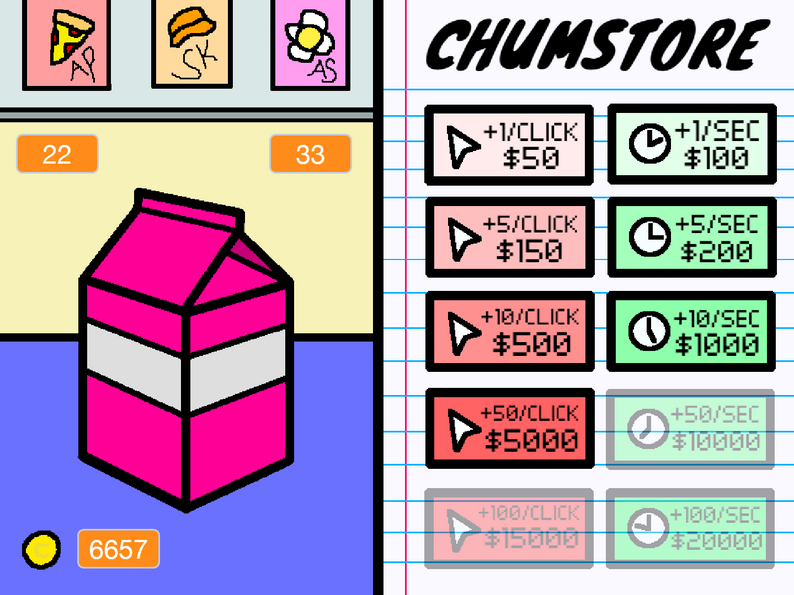This screenshot has width=794, height=595.
Task: Select the +50/click upgrade for $5000
Action: pyautogui.click(x=510, y=427)
